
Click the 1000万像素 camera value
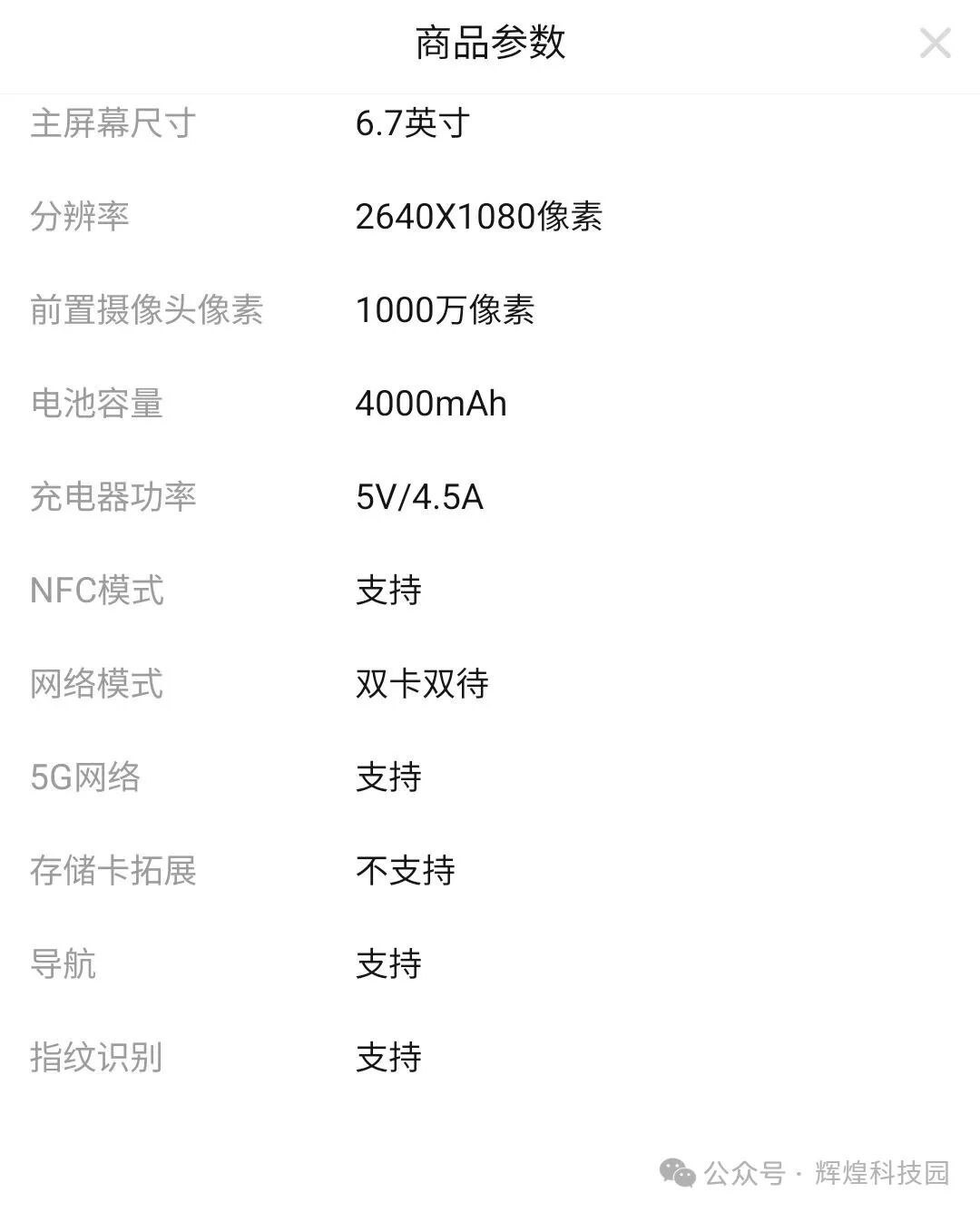tap(446, 310)
